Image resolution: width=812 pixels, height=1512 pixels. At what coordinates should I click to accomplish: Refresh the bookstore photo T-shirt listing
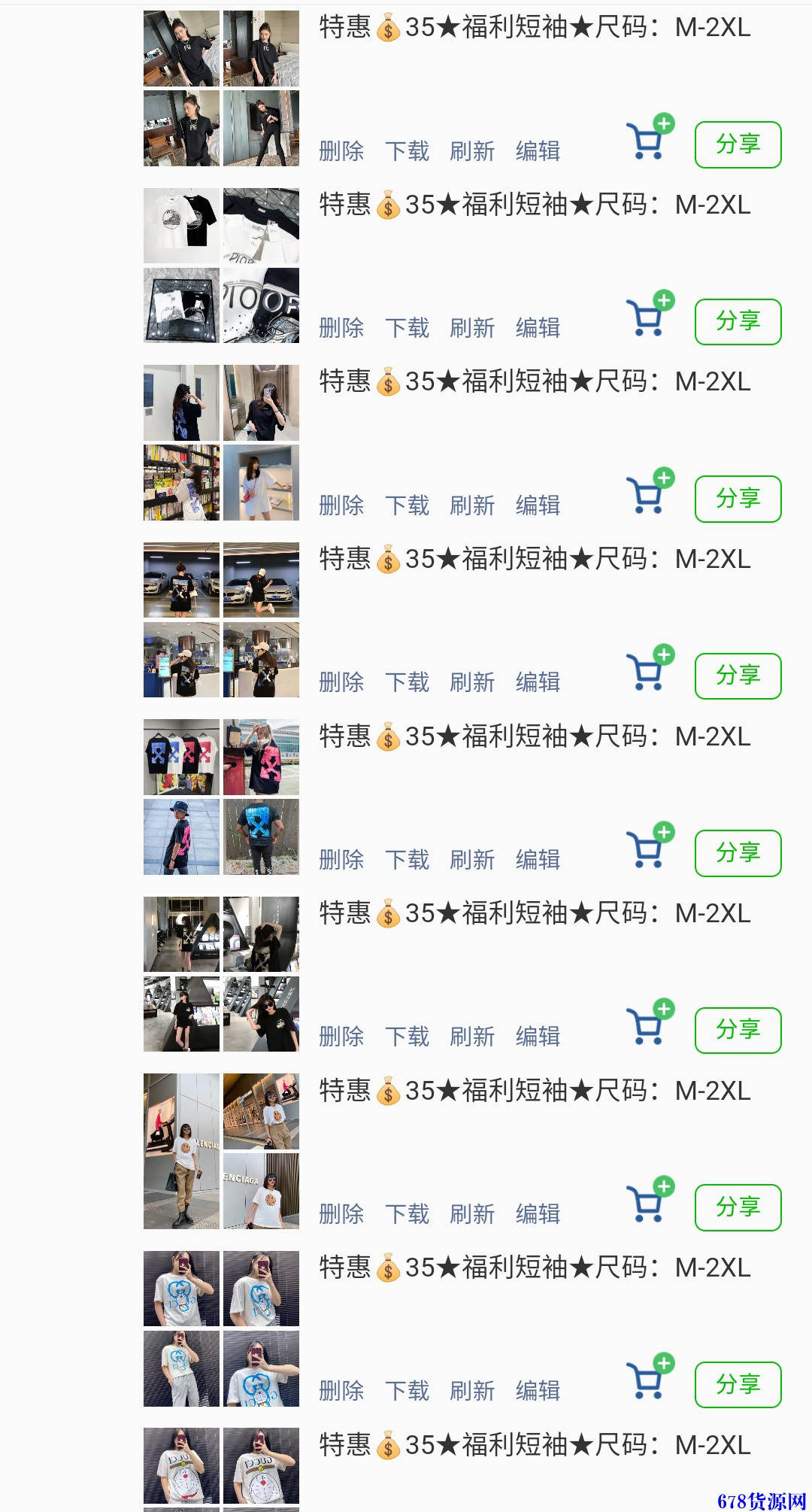point(472,506)
